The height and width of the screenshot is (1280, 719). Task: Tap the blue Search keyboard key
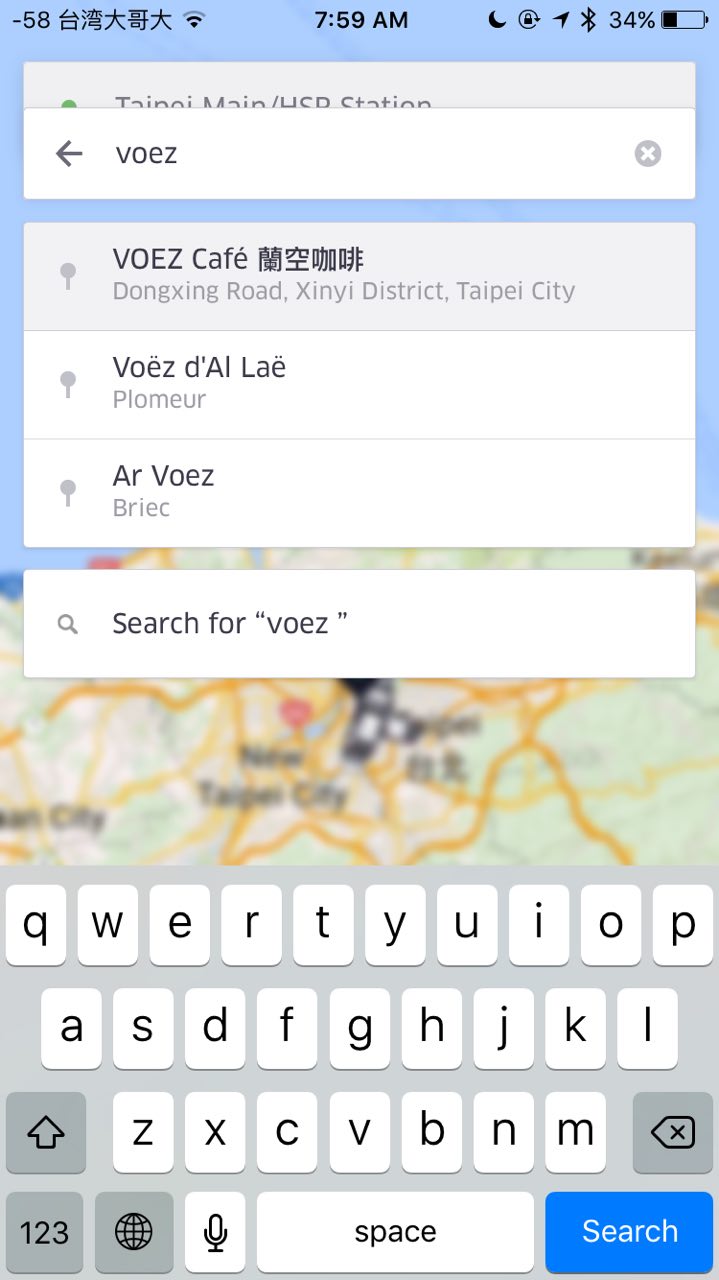pos(630,1231)
